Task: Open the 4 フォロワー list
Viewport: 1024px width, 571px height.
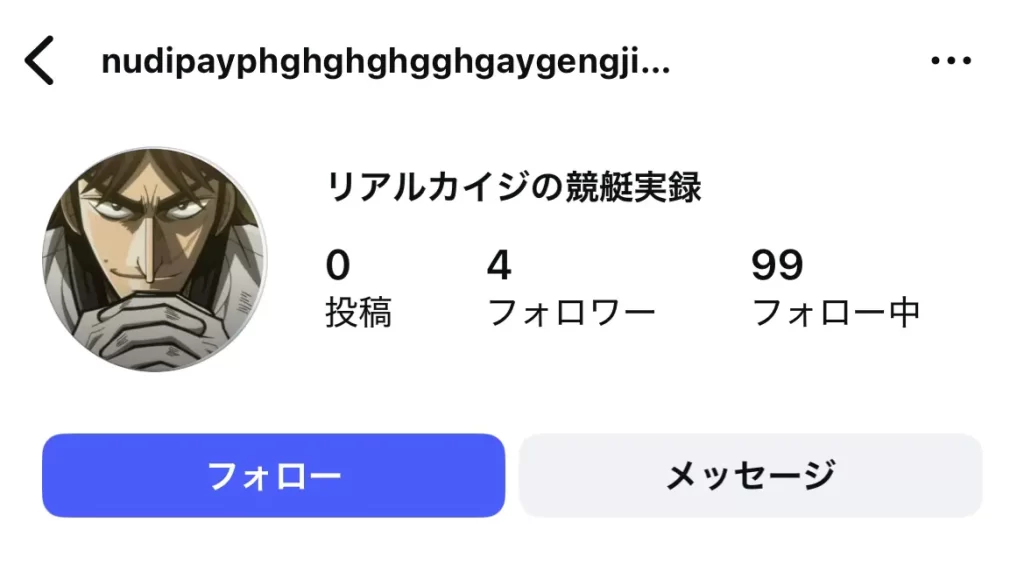Action: 570,290
